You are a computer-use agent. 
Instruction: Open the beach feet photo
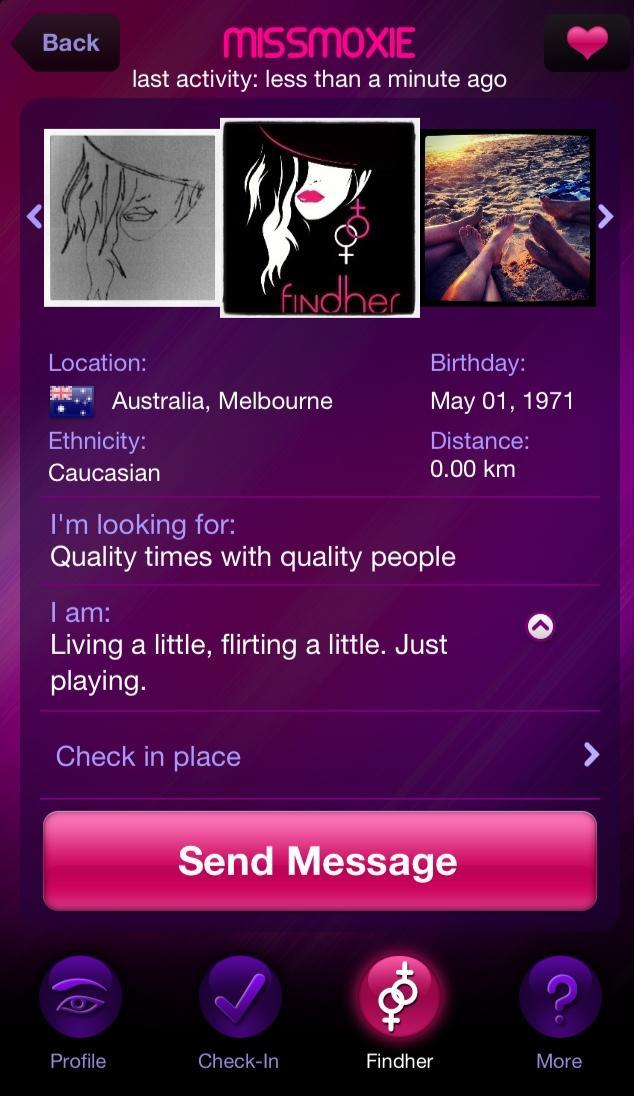(508, 218)
